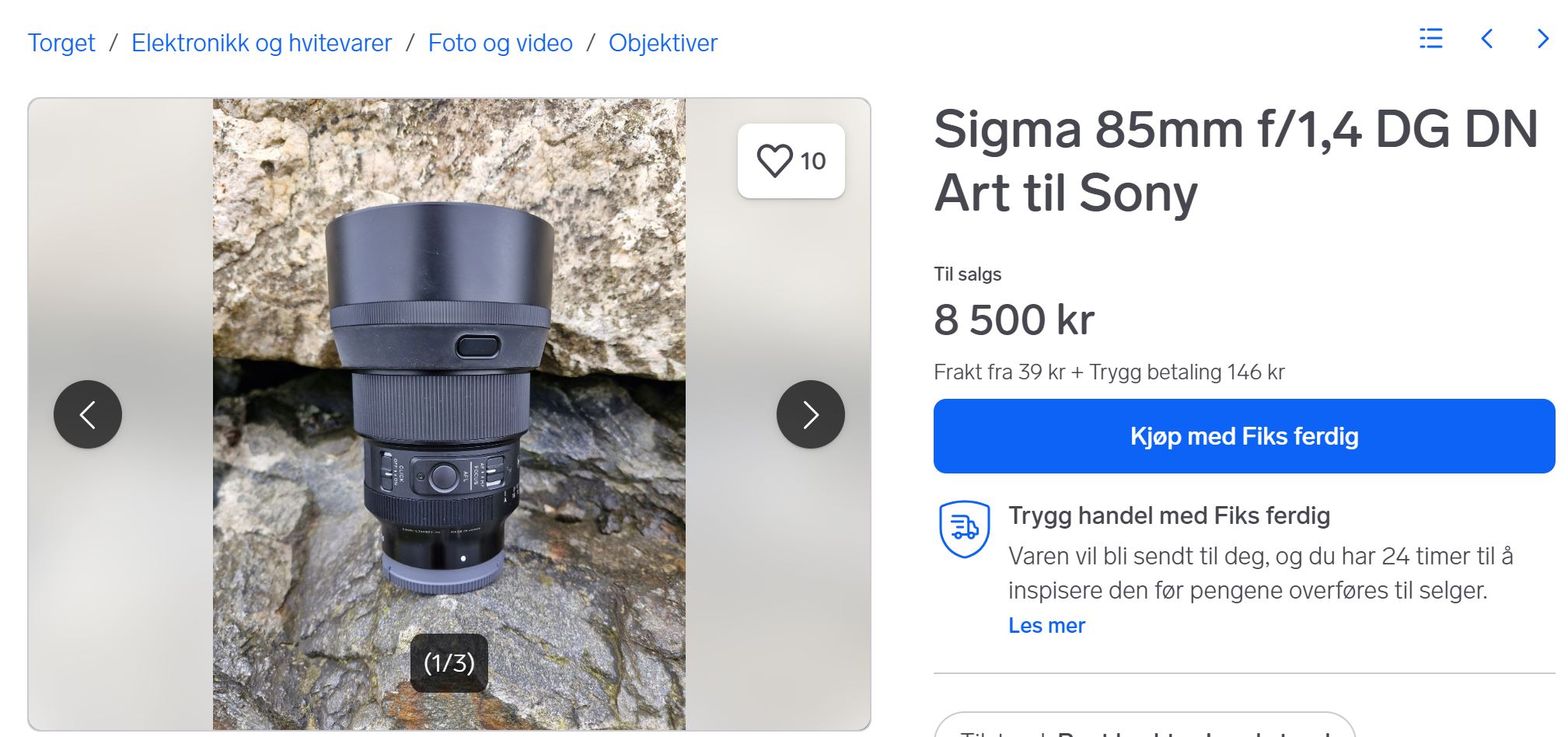Open the Sigma lens photo fullscreen
Screen dimensions: 1568x737
[x=449, y=389]
